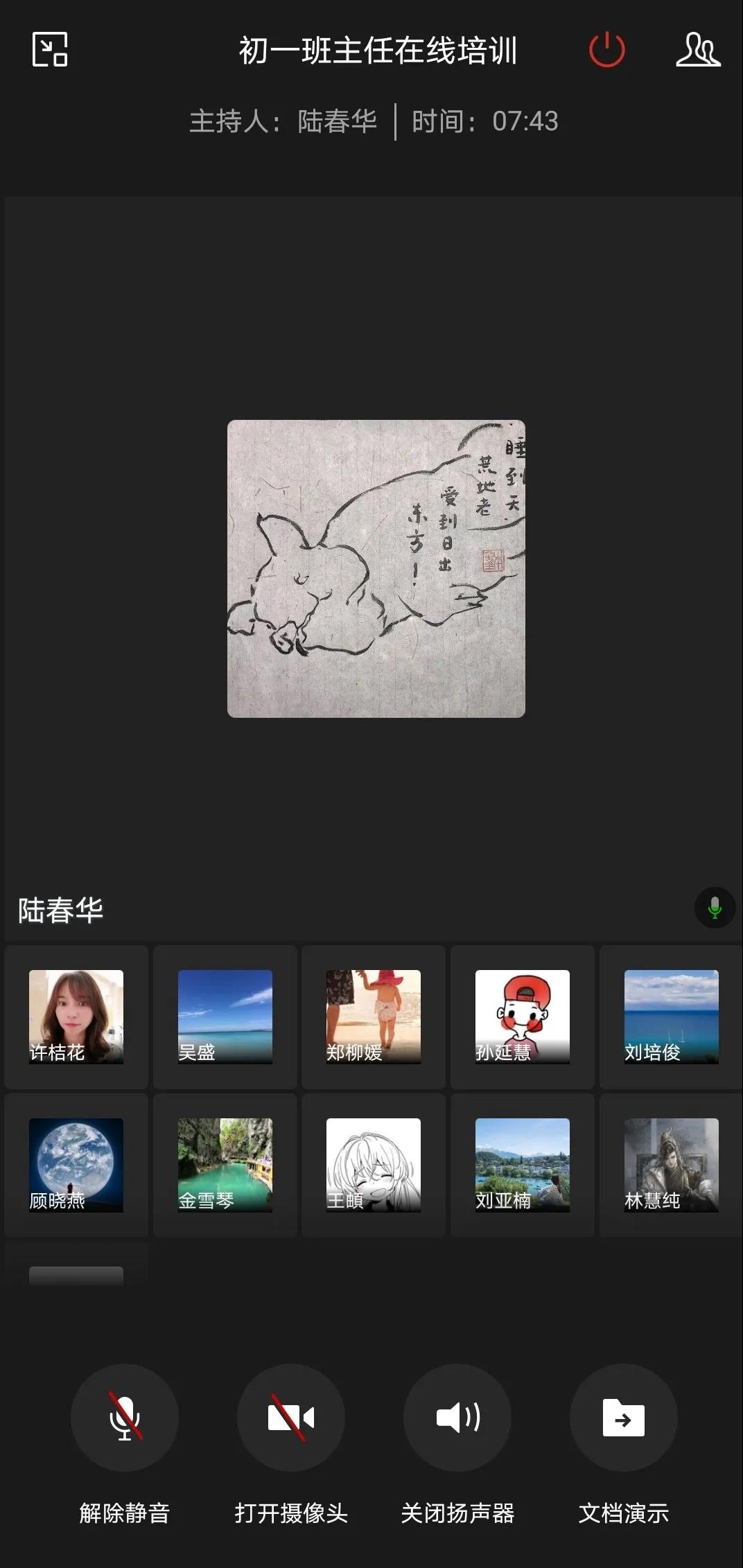Open participant tile 林慧纯
Viewport: 743px width, 1568px height.
coord(671,1165)
